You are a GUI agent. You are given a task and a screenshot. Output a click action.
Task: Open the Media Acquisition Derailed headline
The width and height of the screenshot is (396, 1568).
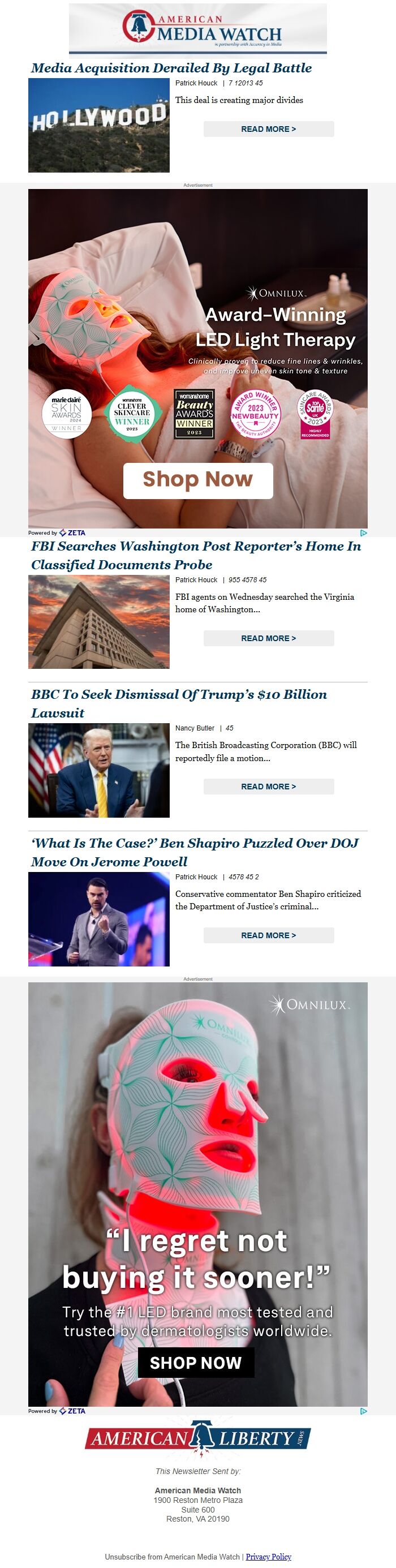pos(171,68)
